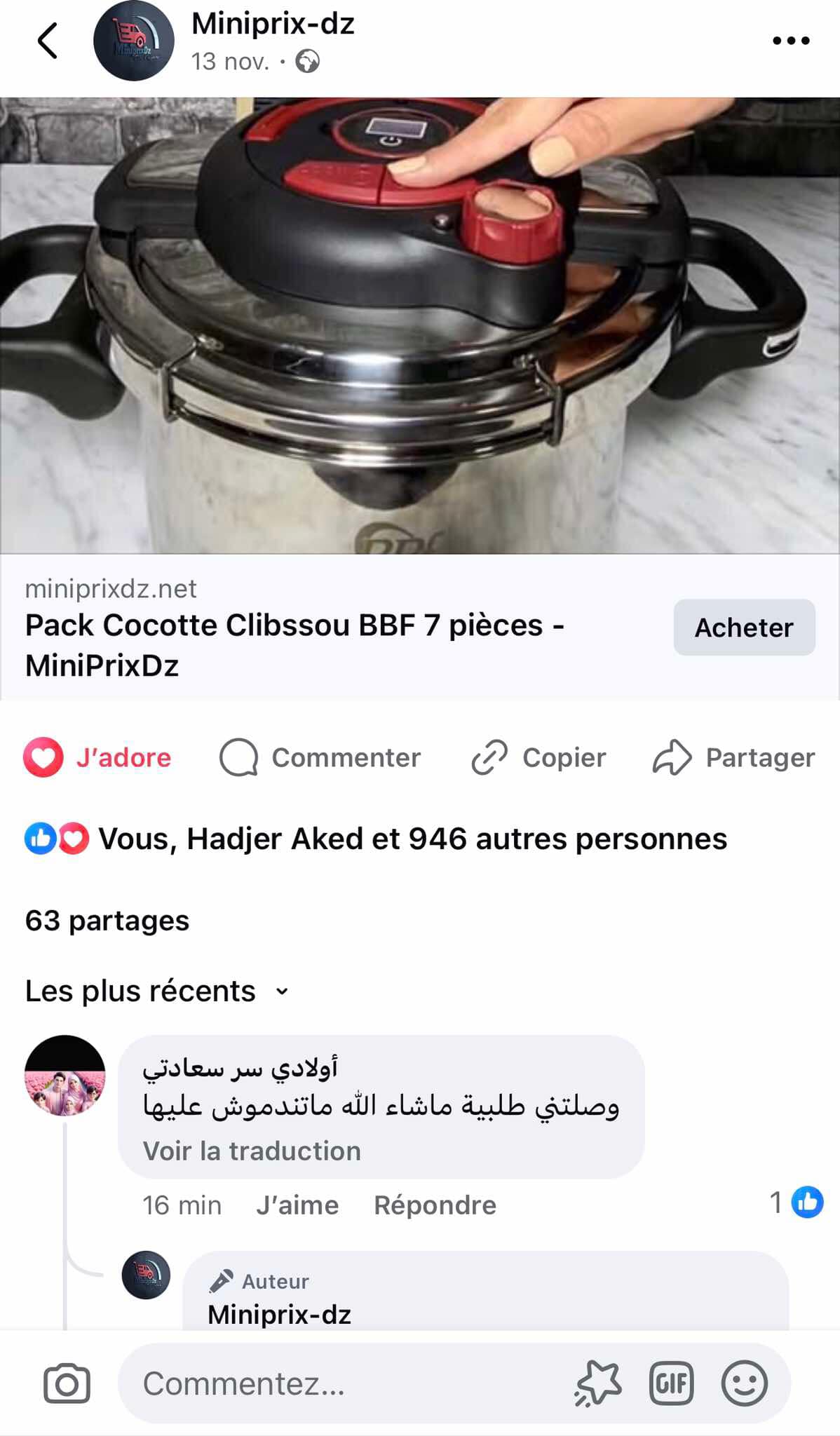Tap Voir la traduction on the comment
The width and height of the screenshot is (840, 1436).
(x=252, y=1151)
